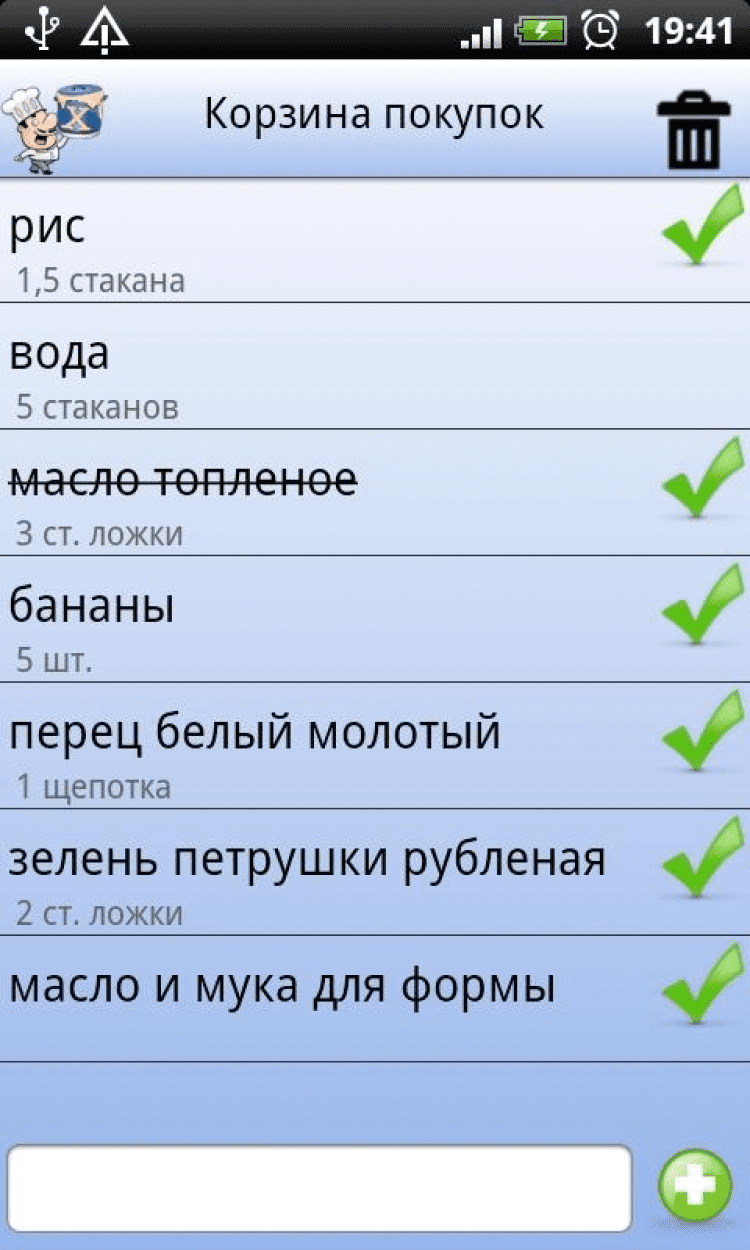750x1250 pixels.
Task: Tap the trash bin icon to clear the basket
Action: pos(689,132)
